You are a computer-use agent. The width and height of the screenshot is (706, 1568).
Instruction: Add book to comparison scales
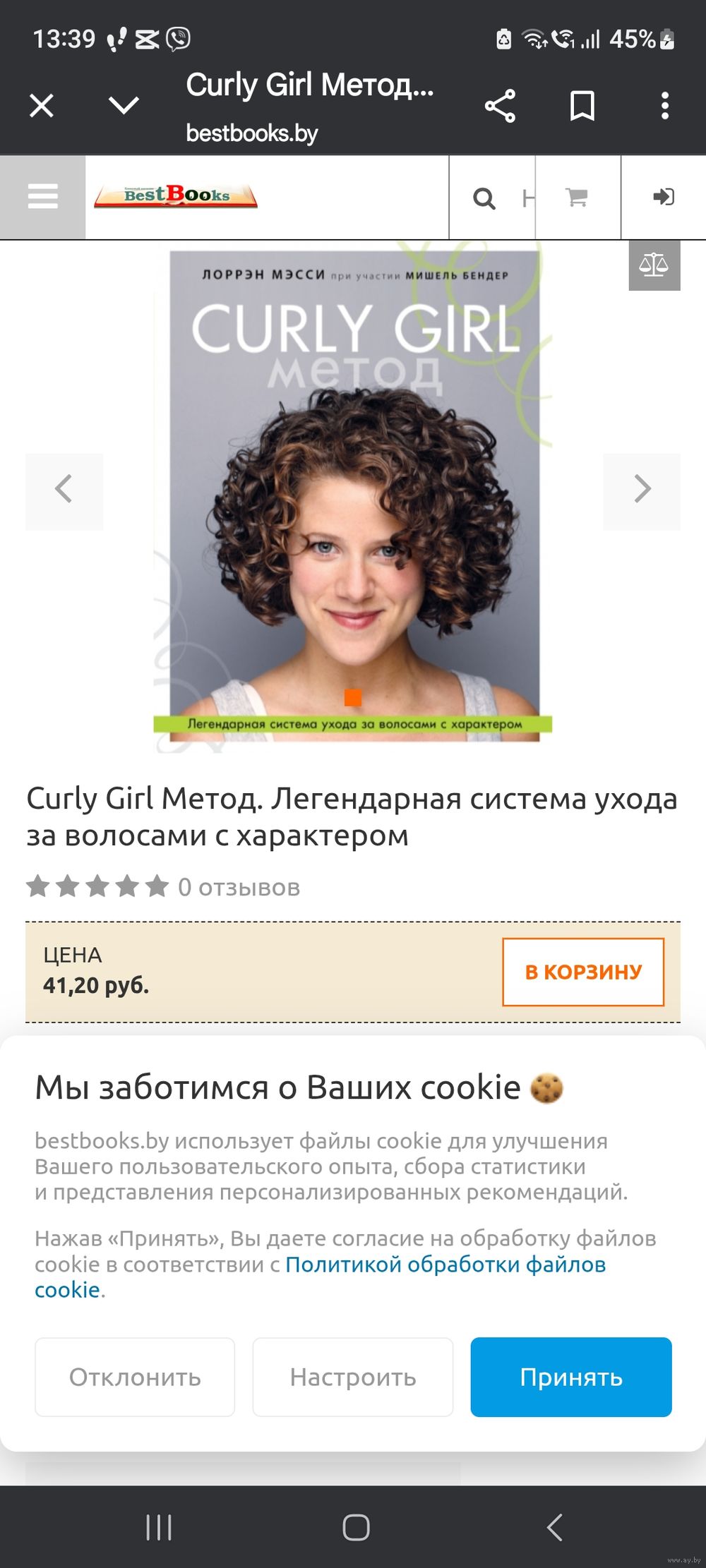(654, 265)
